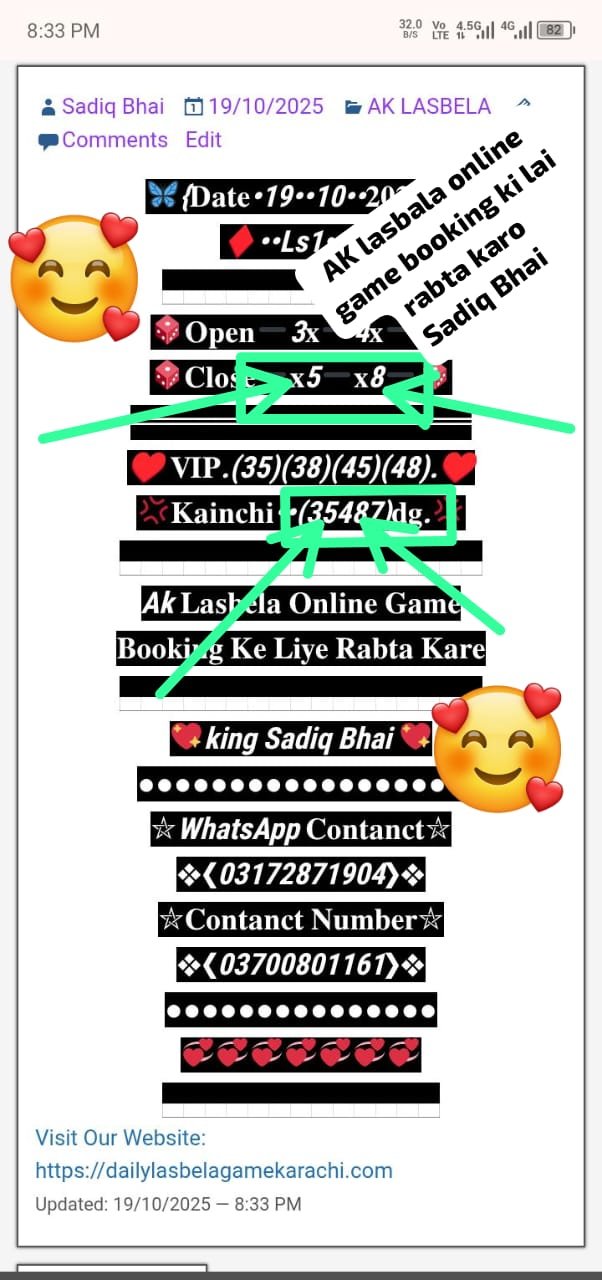Open the AK LASBELA category
This screenshot has width=602, height=1280.
[429, 107]
